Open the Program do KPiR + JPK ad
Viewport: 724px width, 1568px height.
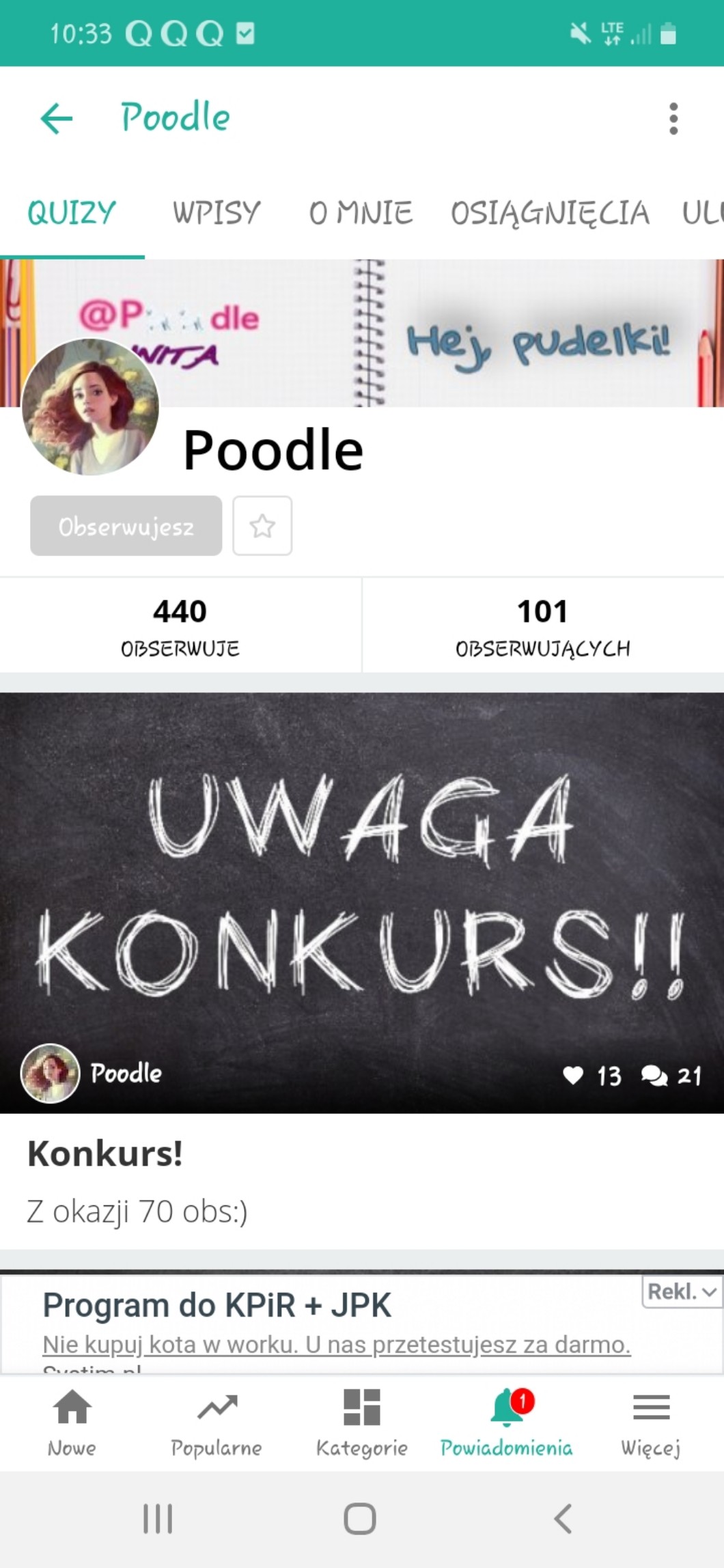click(217, 1306)
